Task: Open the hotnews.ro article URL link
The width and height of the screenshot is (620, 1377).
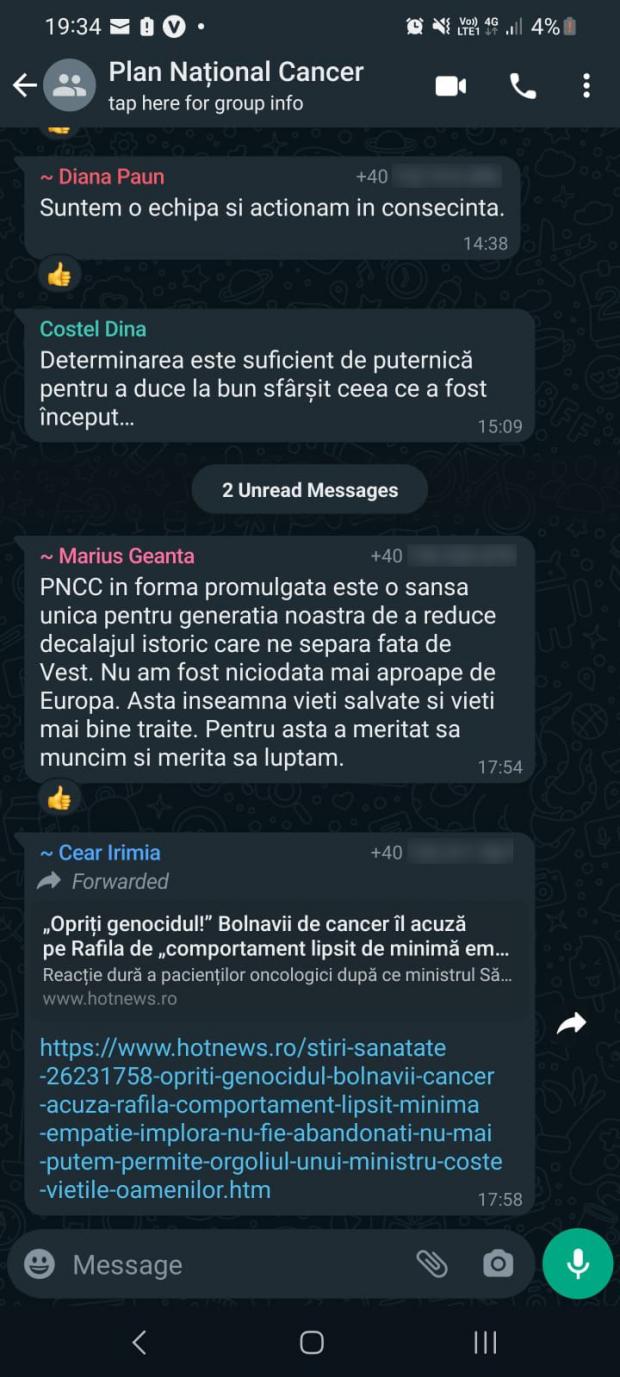Action: [x=270, y=1119]
